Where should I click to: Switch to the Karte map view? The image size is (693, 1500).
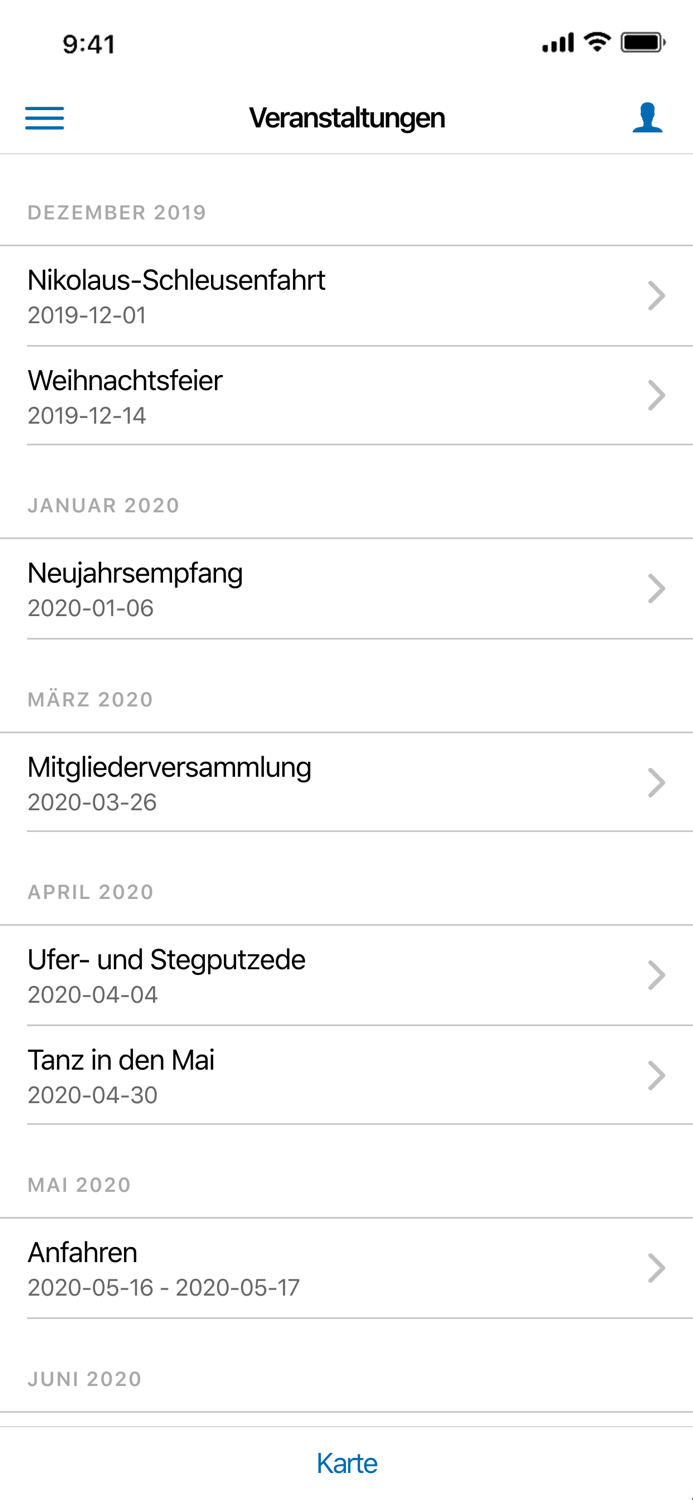pyautogui.click(x=347, y=1464)
